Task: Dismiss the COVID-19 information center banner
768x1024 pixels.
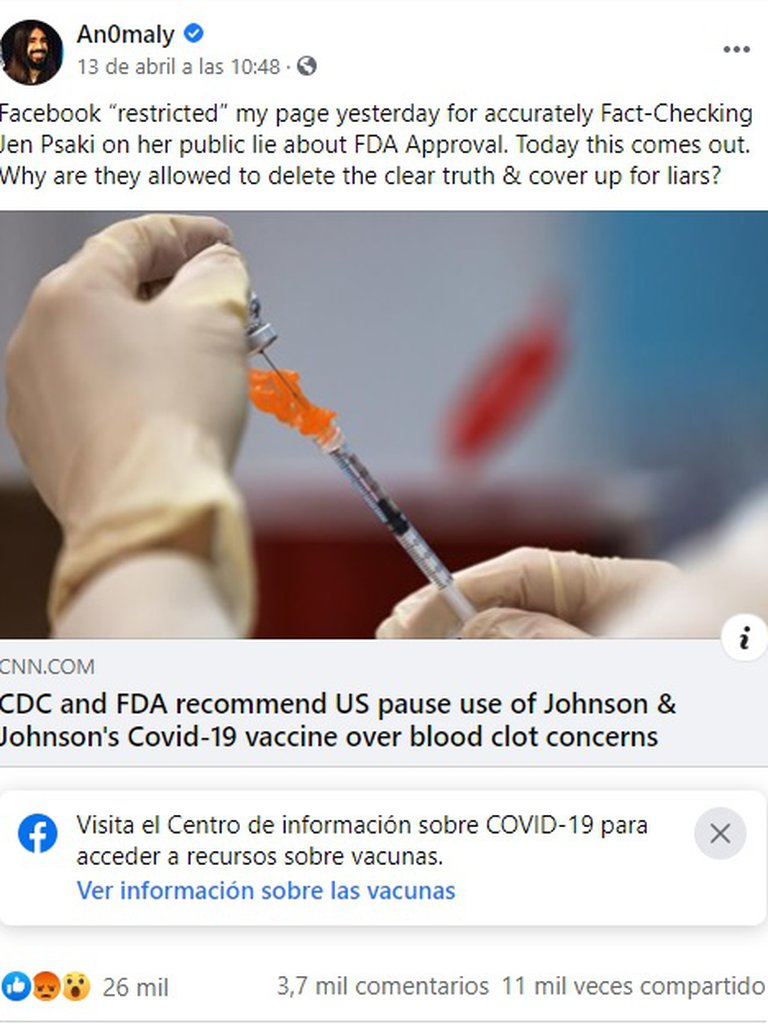Action: 720,833
